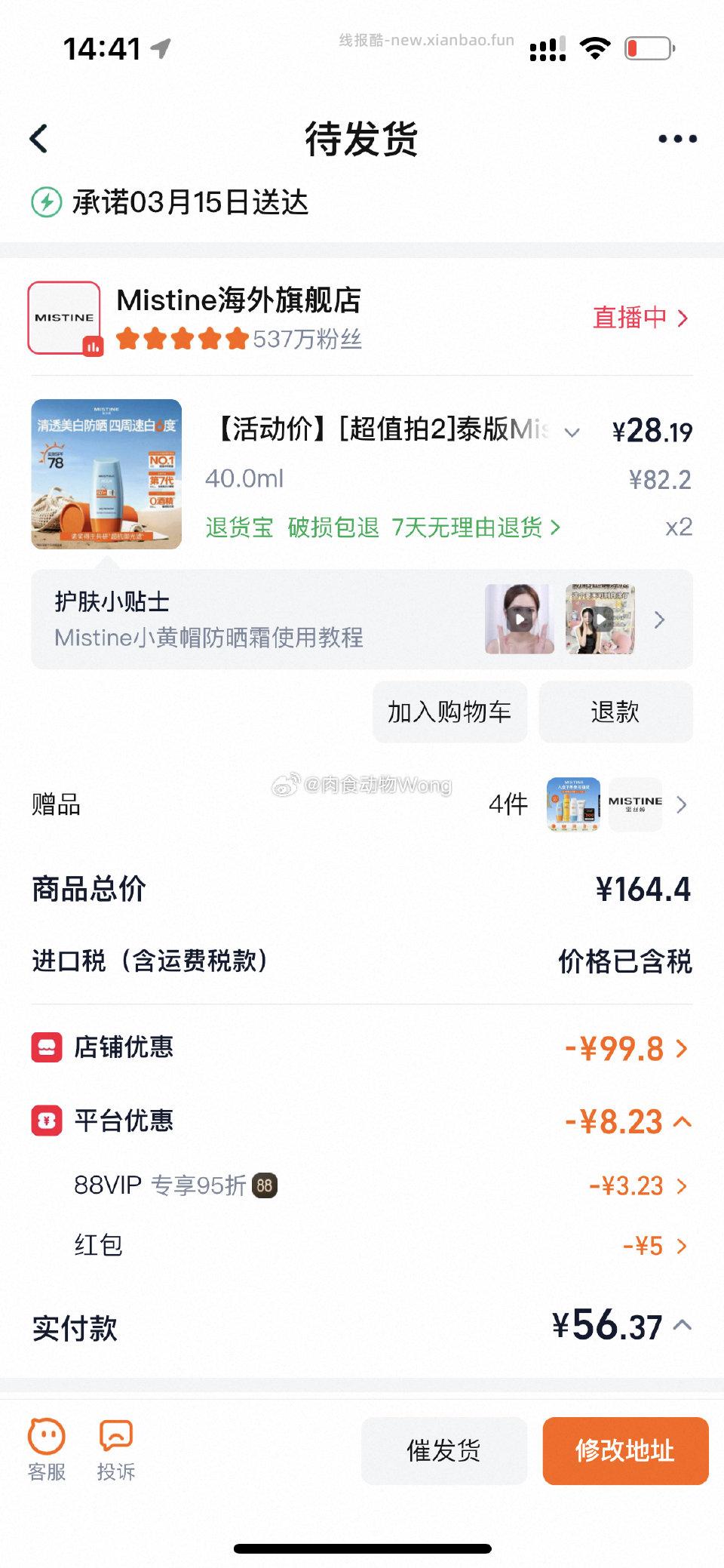Expand the truncated product title
Screen dimensions: 724x1568
572,432
